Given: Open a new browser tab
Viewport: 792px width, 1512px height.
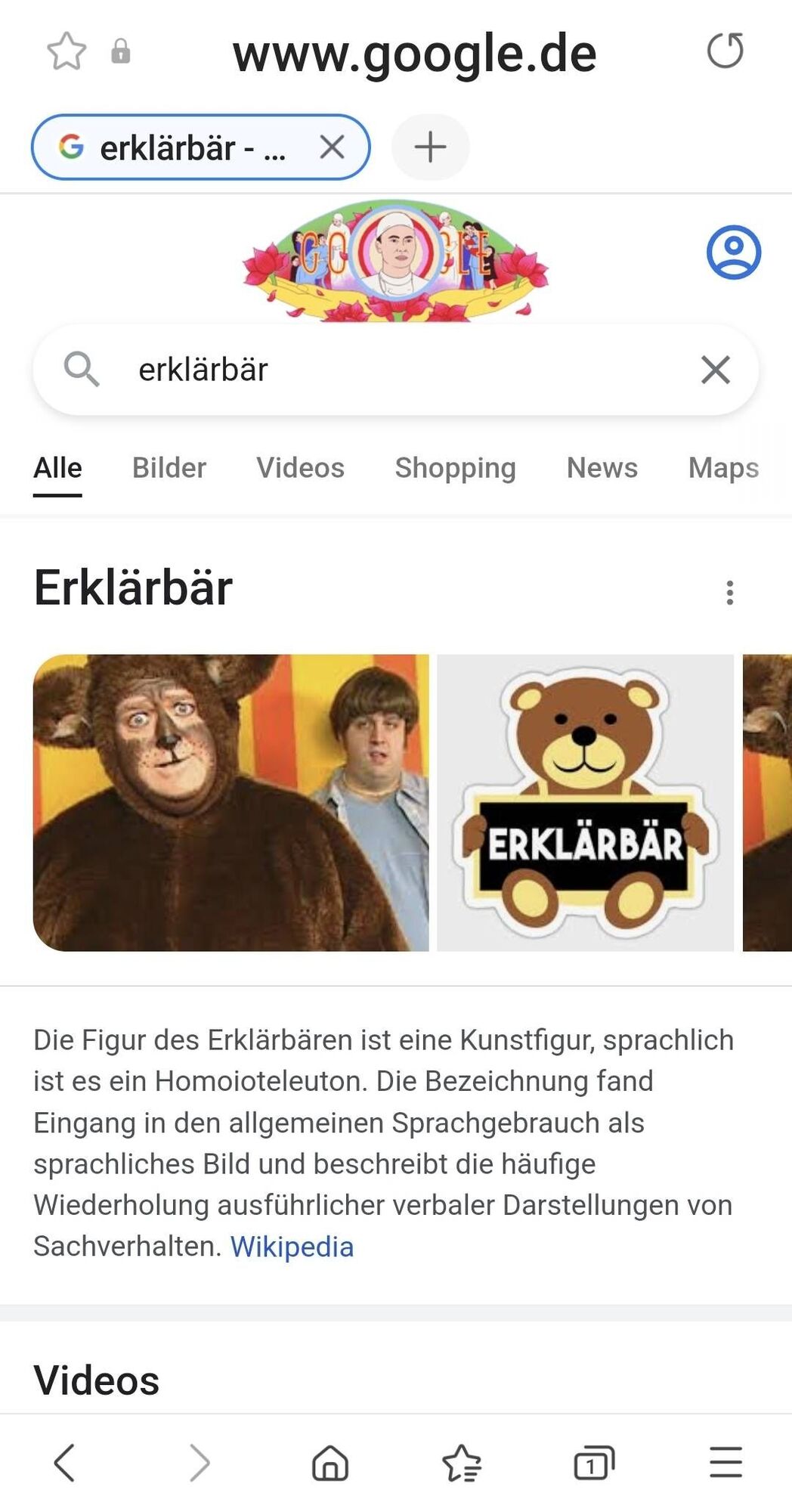Looking at the screenshot, I should pyautogui.click(x=430, y=147).
